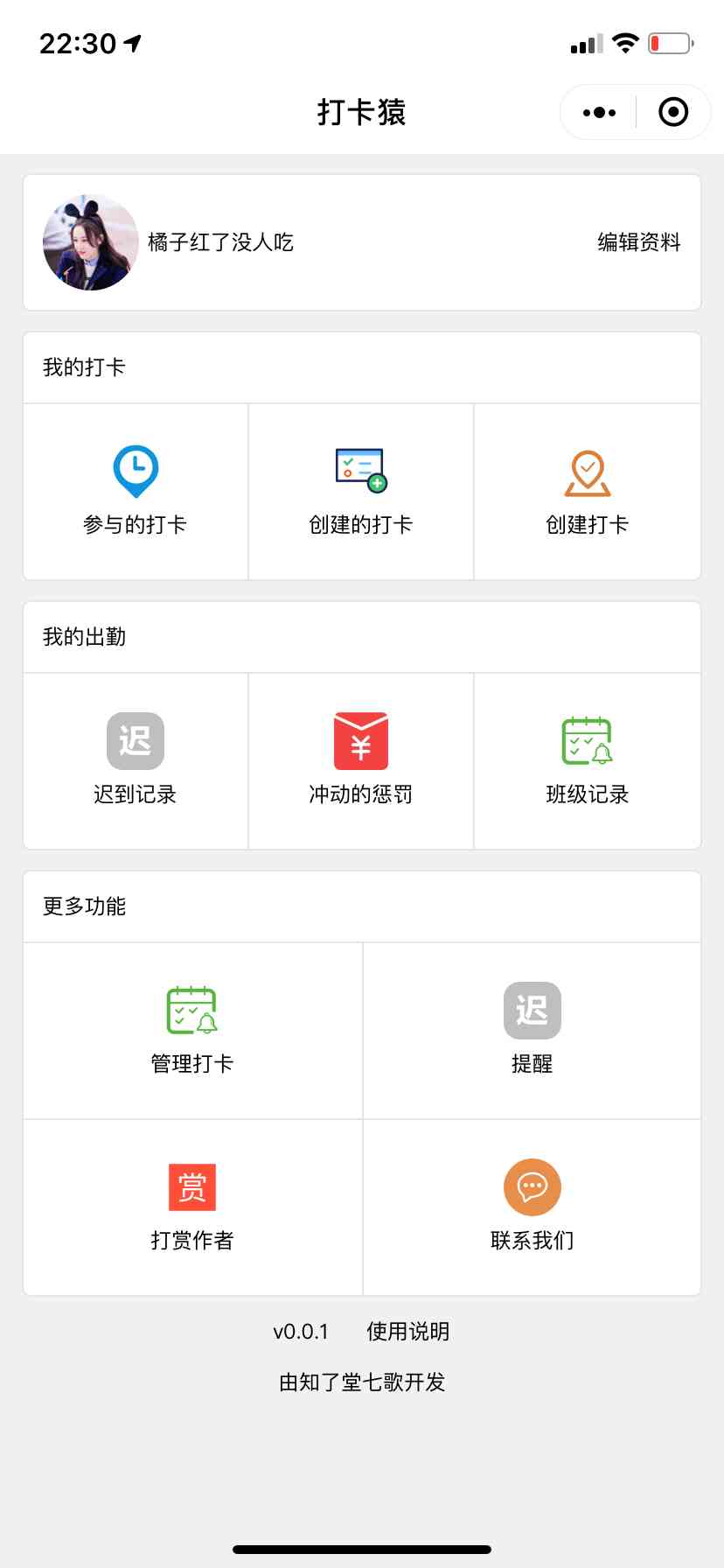View 创建的打卡 entries
724x1568 pixels.
[361, 491]
